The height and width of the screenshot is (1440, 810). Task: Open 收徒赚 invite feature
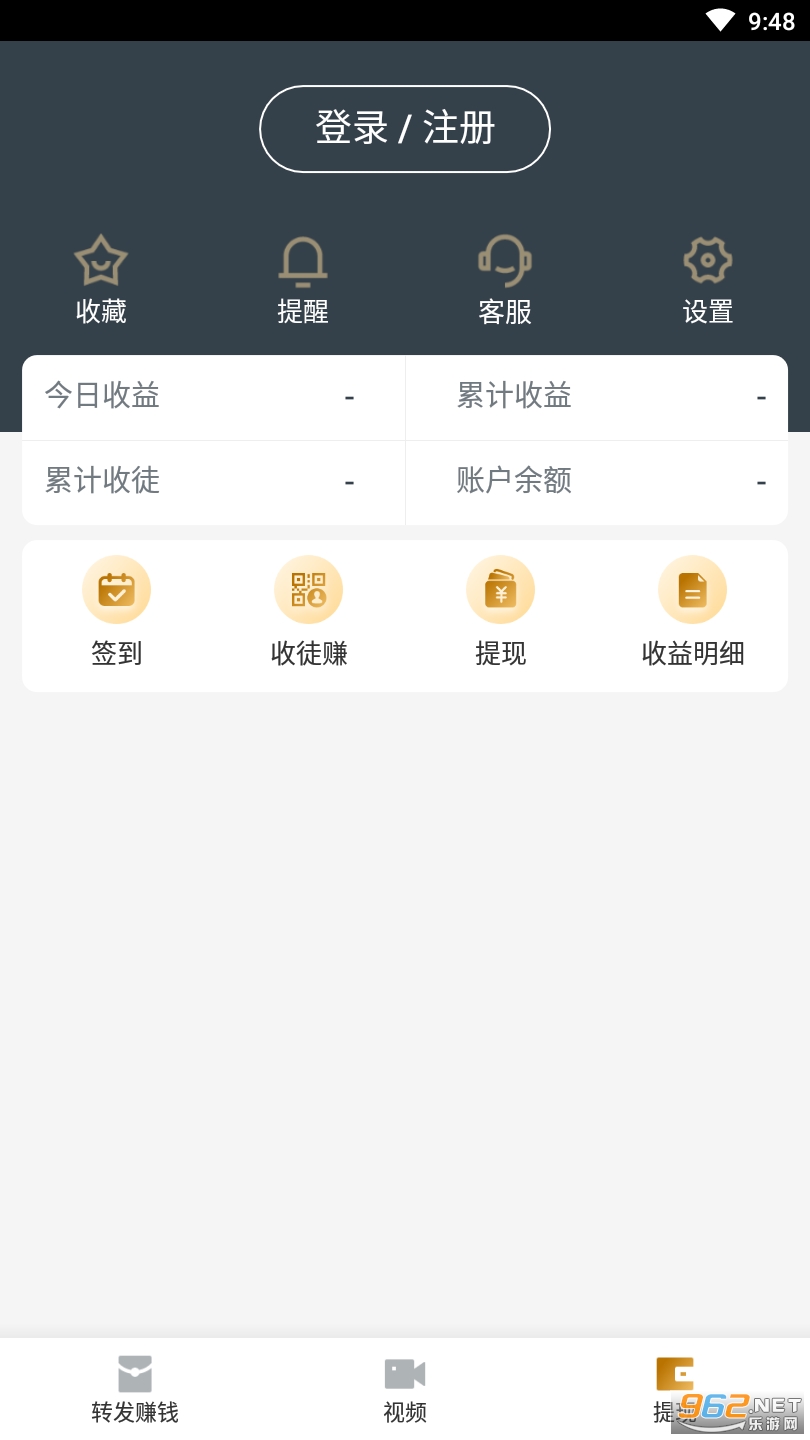309,612
